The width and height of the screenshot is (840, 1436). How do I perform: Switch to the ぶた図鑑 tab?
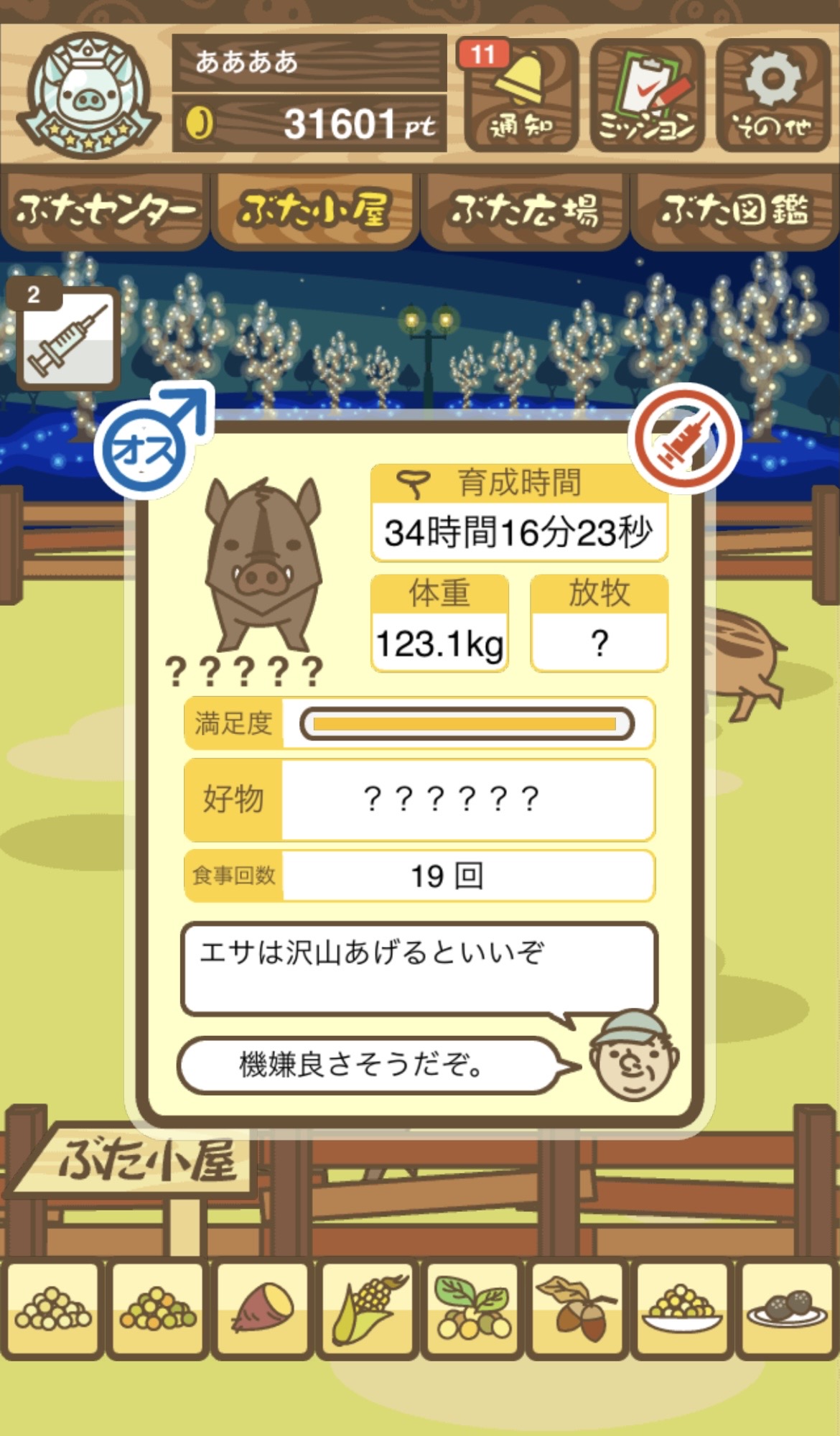point(735,210)
